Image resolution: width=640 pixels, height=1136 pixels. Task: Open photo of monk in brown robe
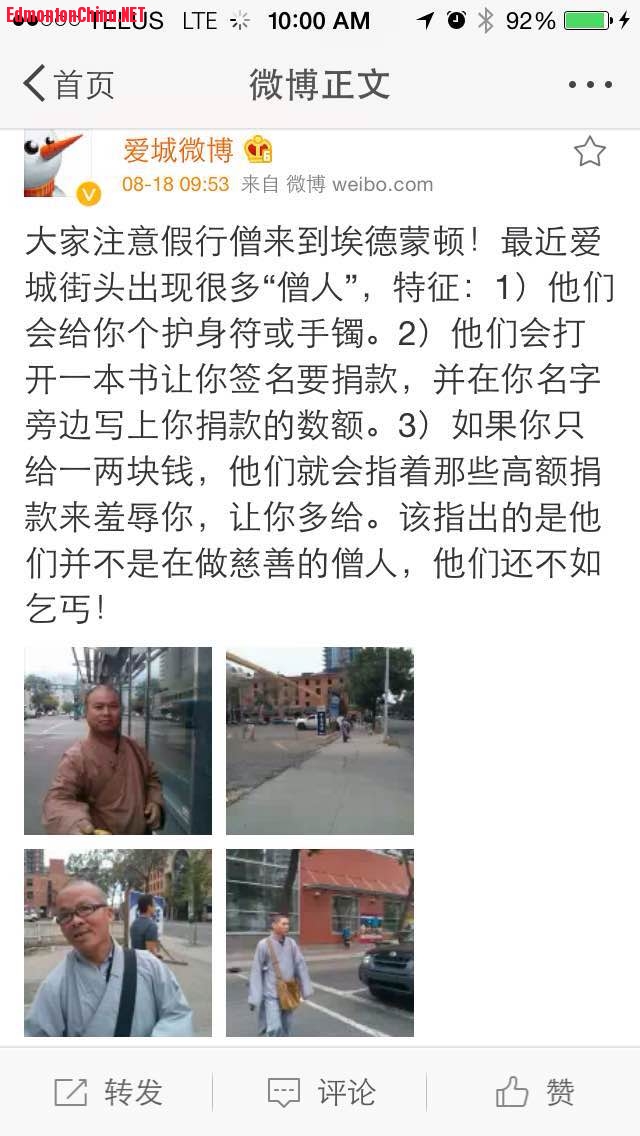click(118, 741)
